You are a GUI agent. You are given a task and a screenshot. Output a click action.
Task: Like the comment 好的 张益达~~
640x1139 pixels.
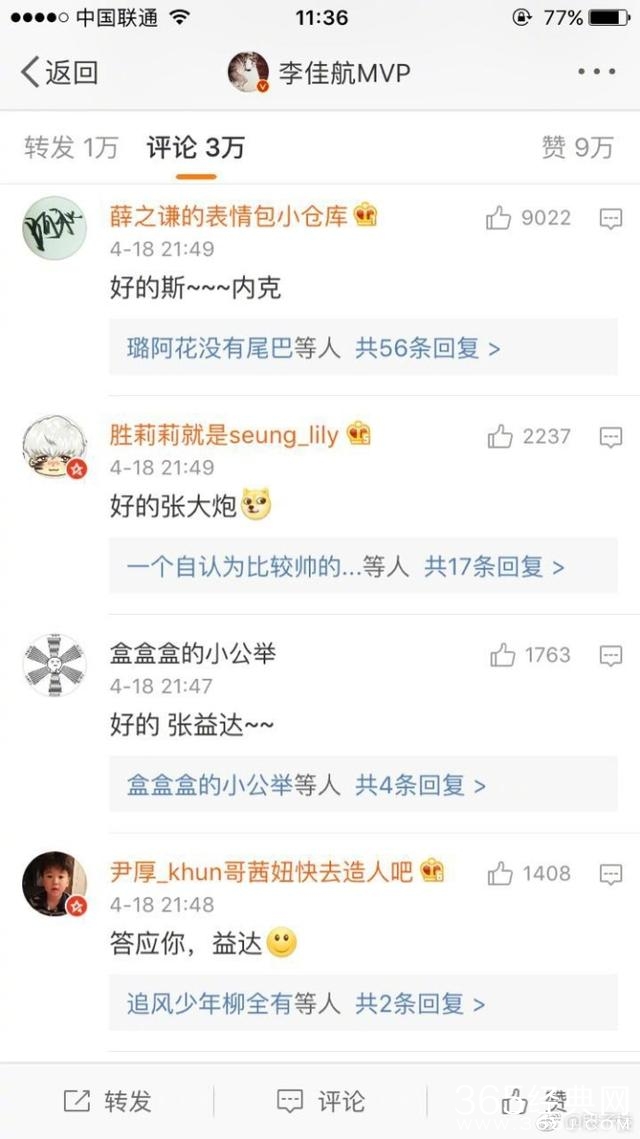click(x=502, y=655)
